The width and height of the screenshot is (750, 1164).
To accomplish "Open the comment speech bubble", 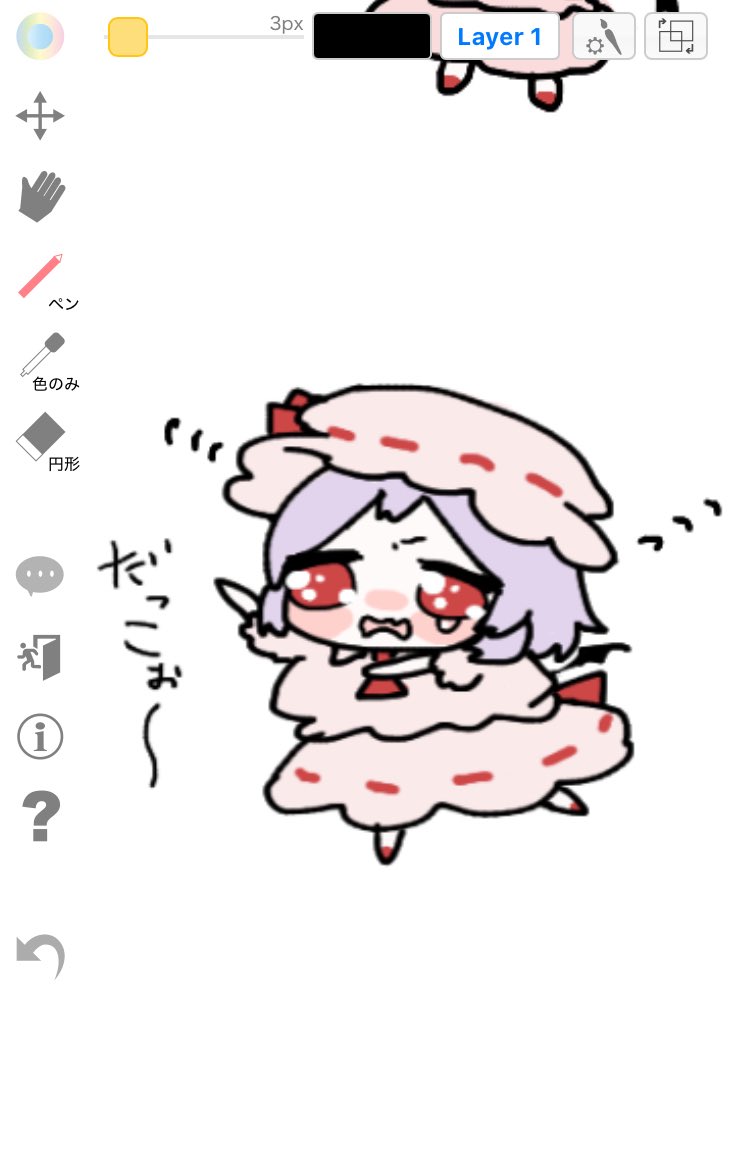I will click(40, 576).
